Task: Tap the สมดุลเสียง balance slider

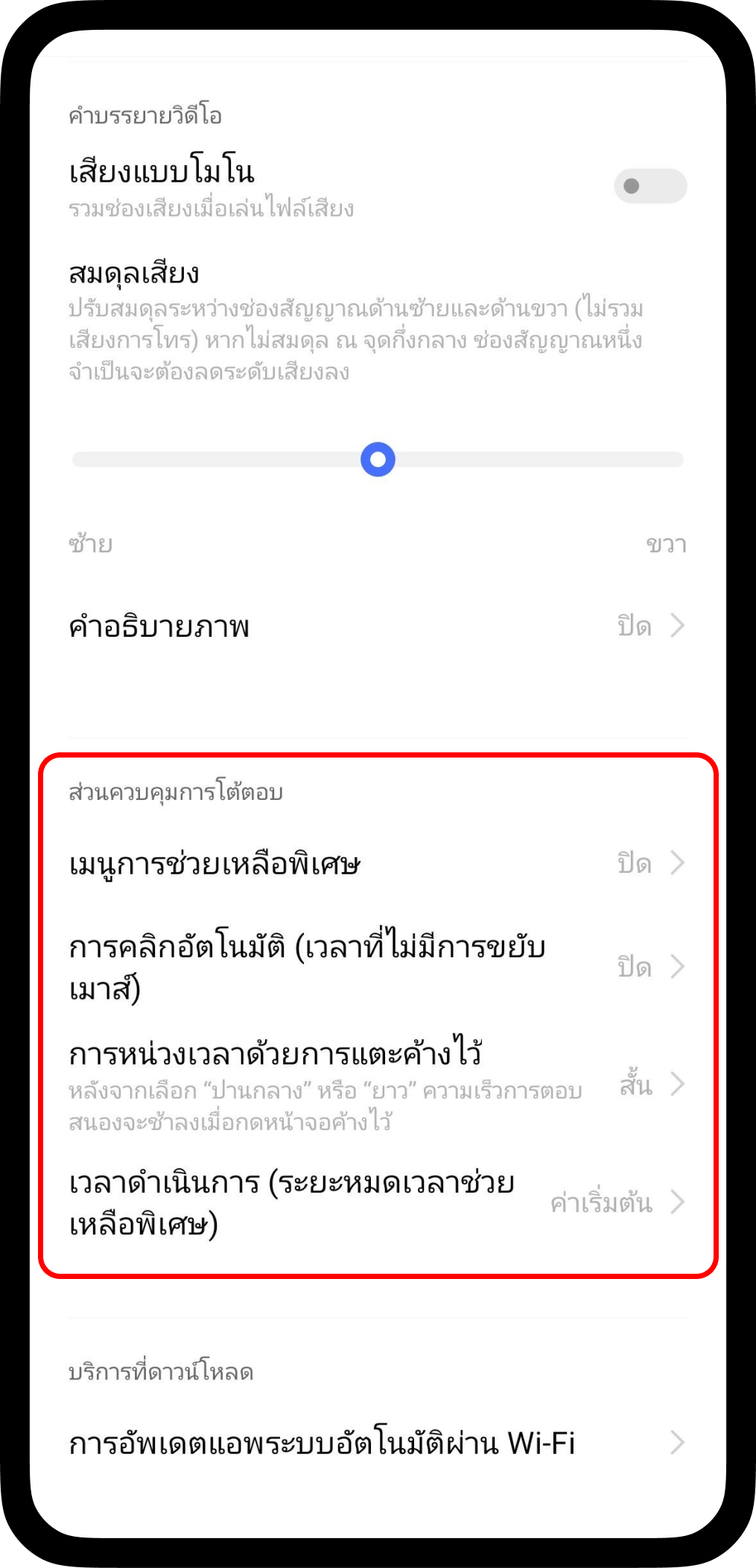Action: coord(378,460)
